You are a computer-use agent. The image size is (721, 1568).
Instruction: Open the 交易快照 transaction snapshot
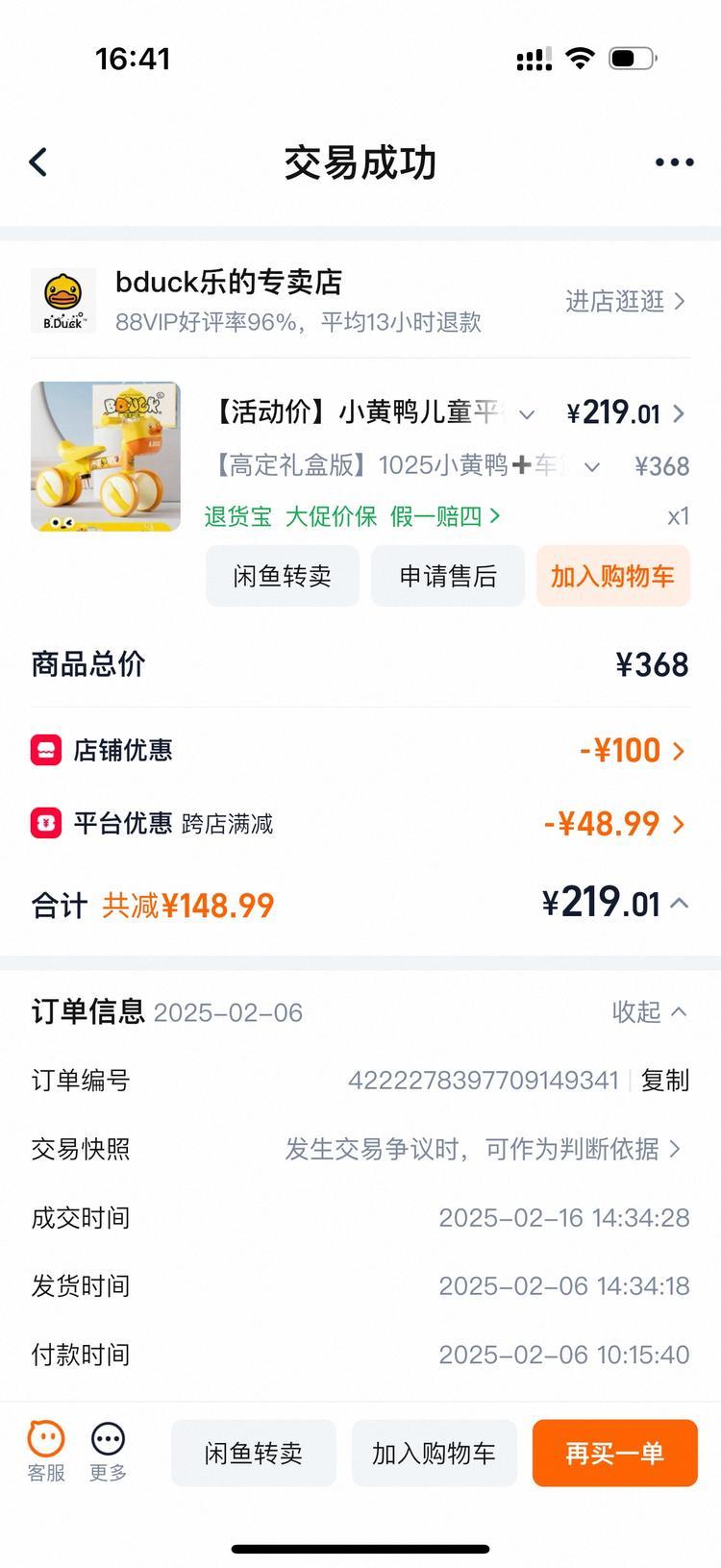(484, 1149)
